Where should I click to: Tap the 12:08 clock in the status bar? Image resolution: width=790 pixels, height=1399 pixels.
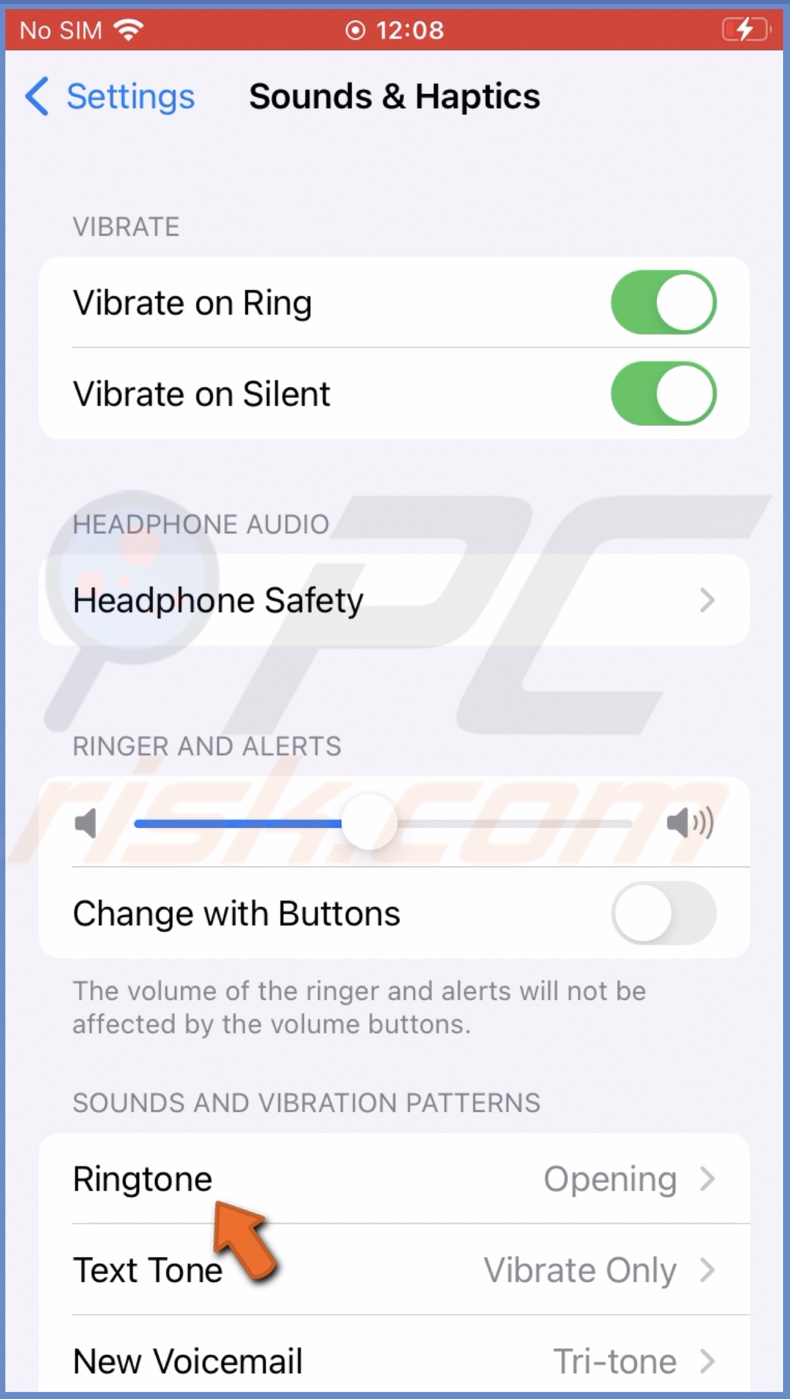tap(410, 30)
